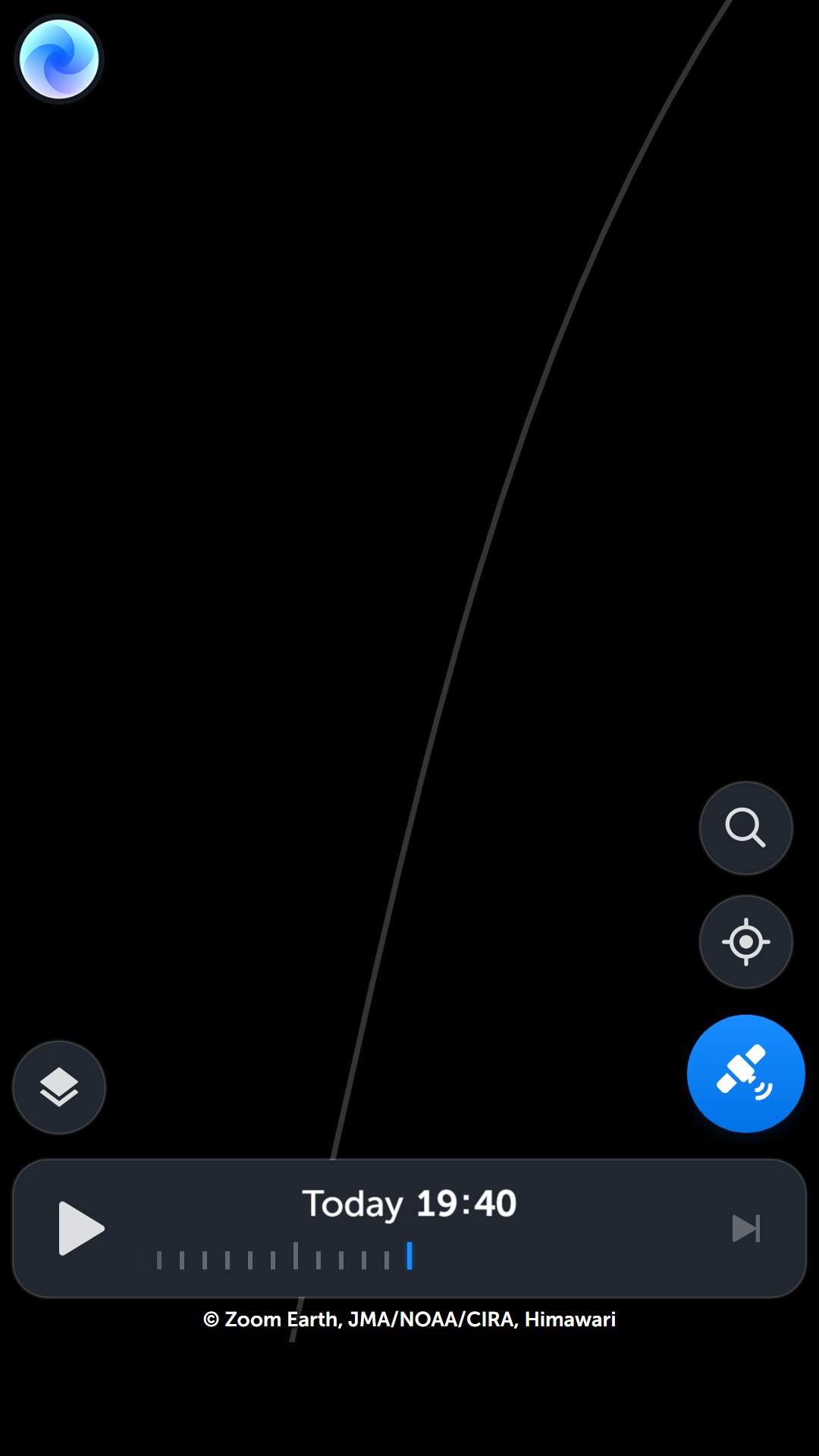The height and width of the screenshot is (1456, 819).
Task: Open the search magnifier button
Action: 745,828
